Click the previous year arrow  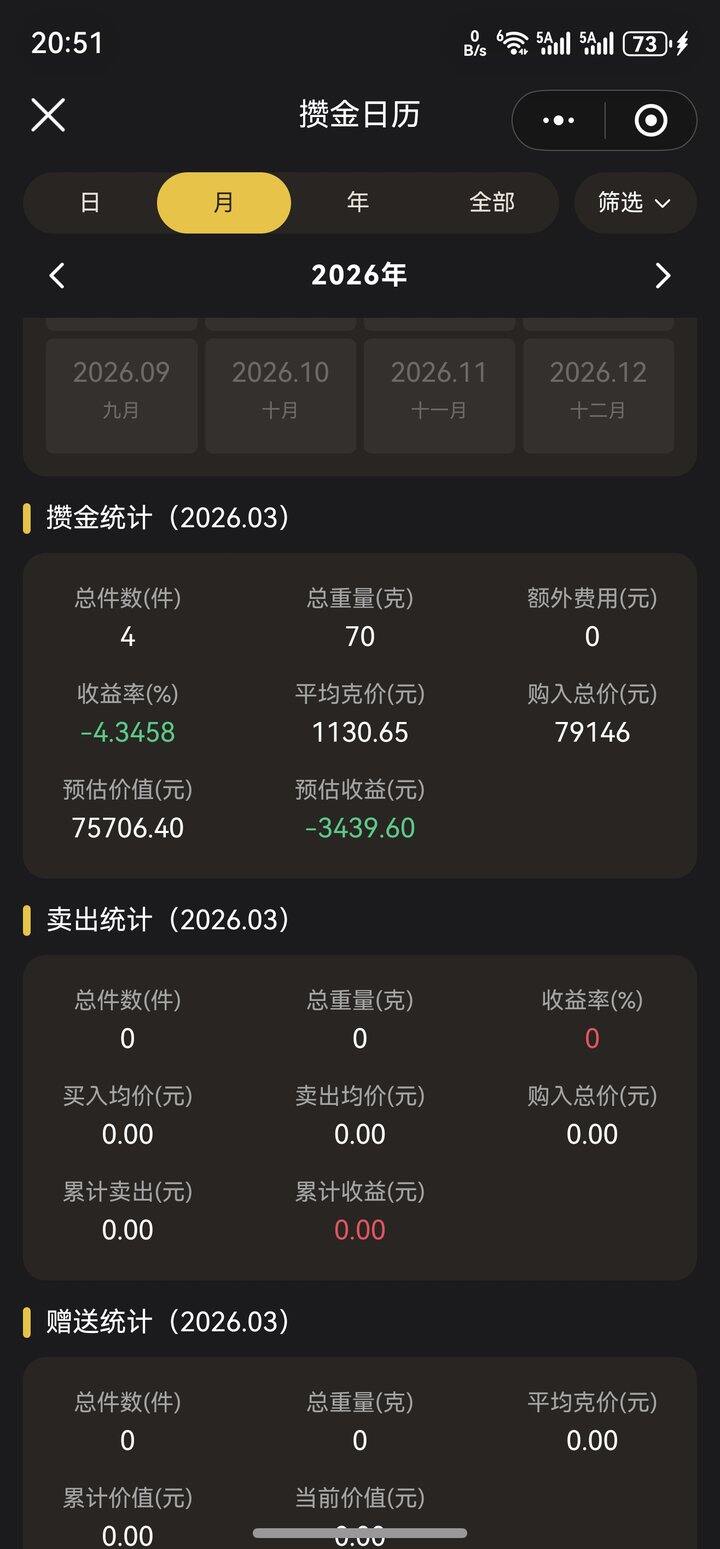(x=55, y=275)
